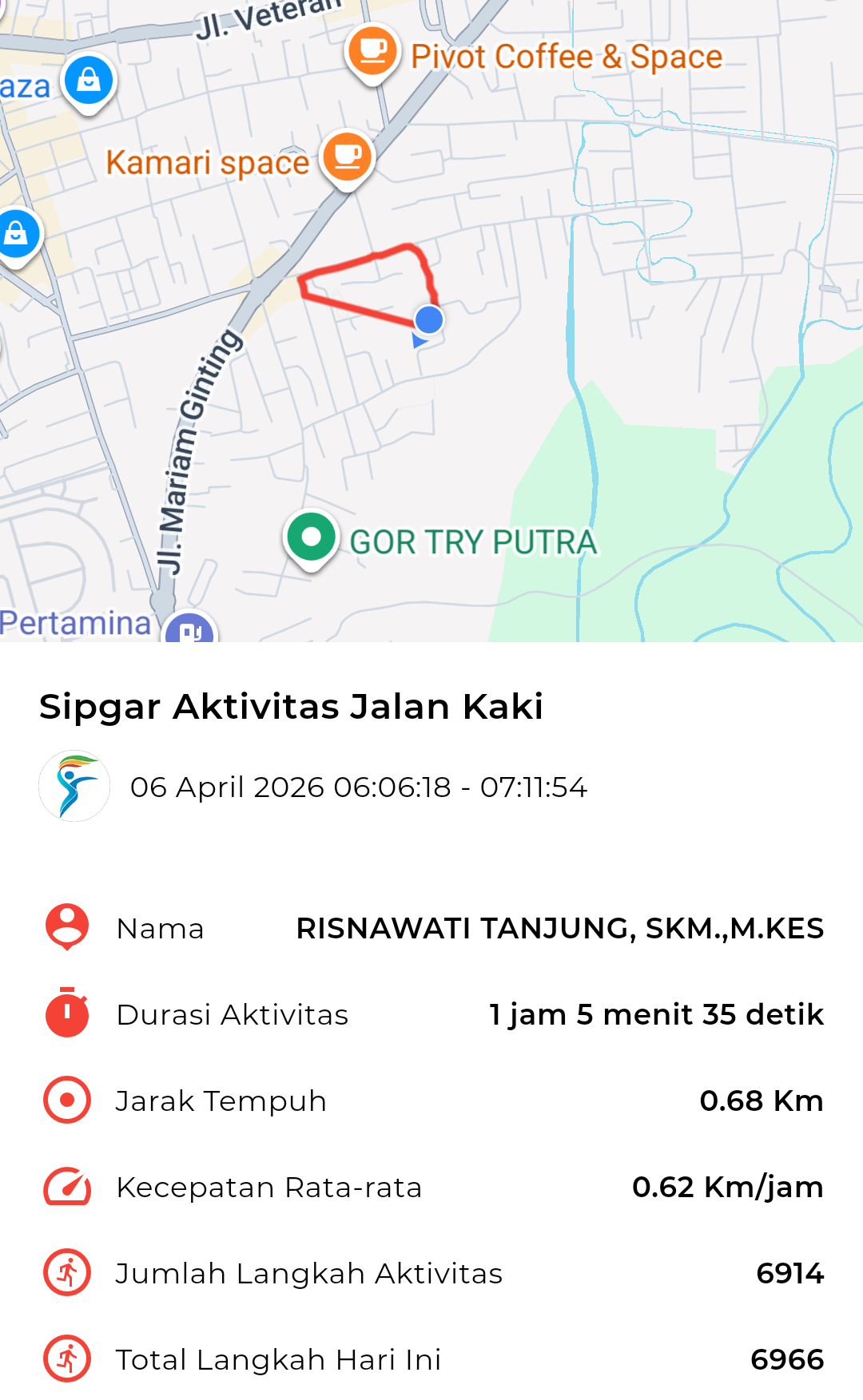The image size is (863, 1400).
Task: Tap the blue current-location dot on the route
Action: pyautogui.click(x=429, y=320)
